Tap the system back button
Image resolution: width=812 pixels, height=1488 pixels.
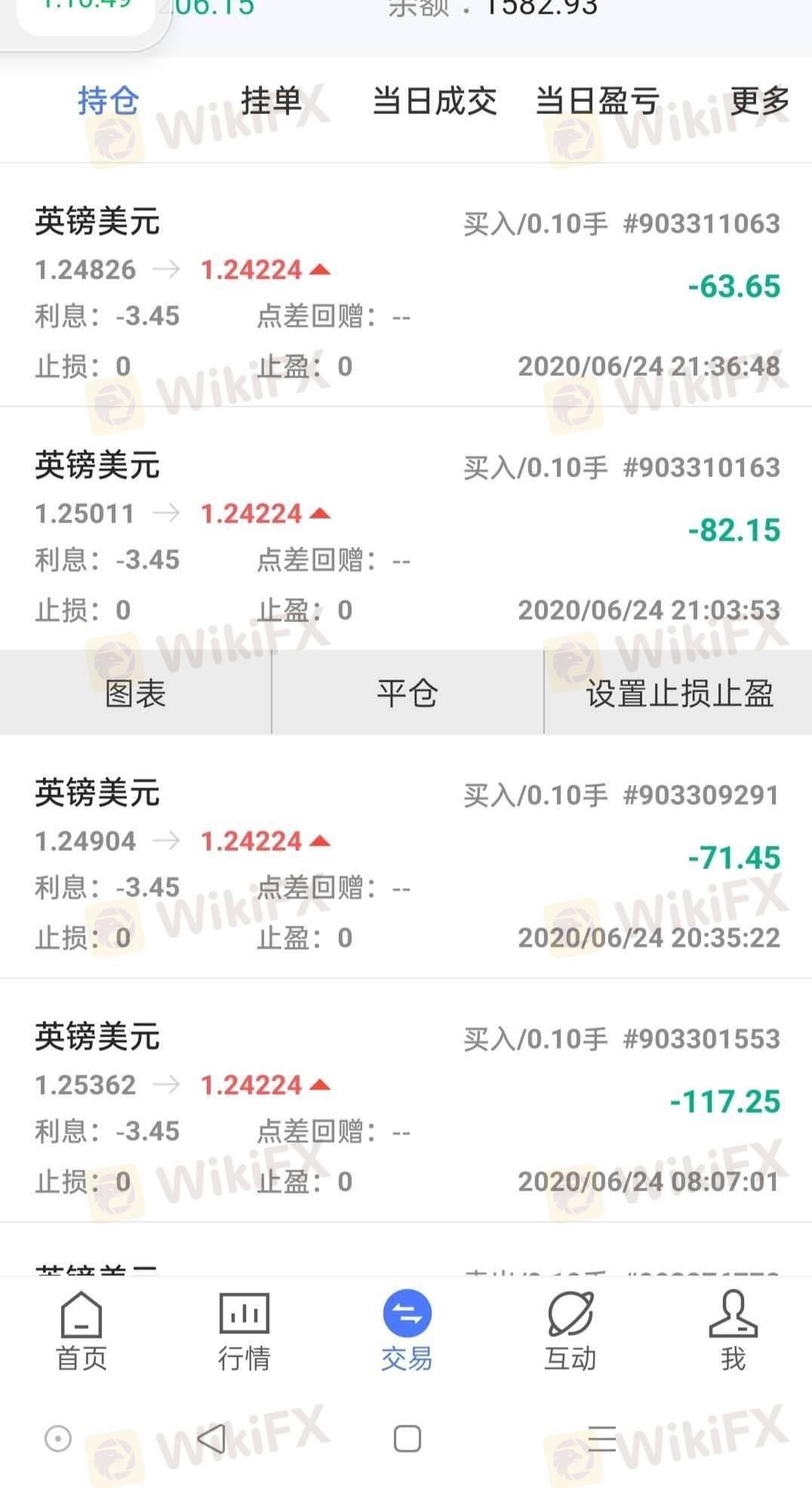pos(212,1439)
